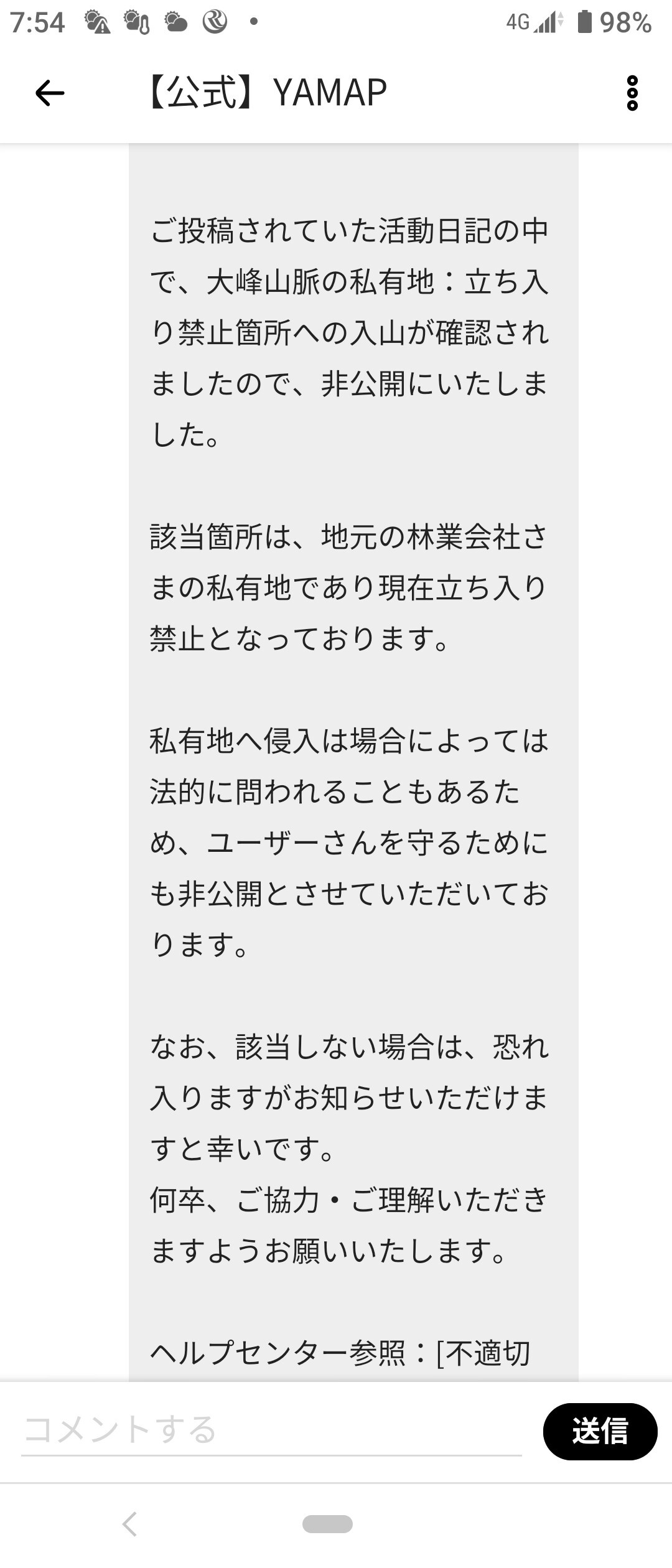Tap the underline of the comment field

click(x=274, y=1455)
